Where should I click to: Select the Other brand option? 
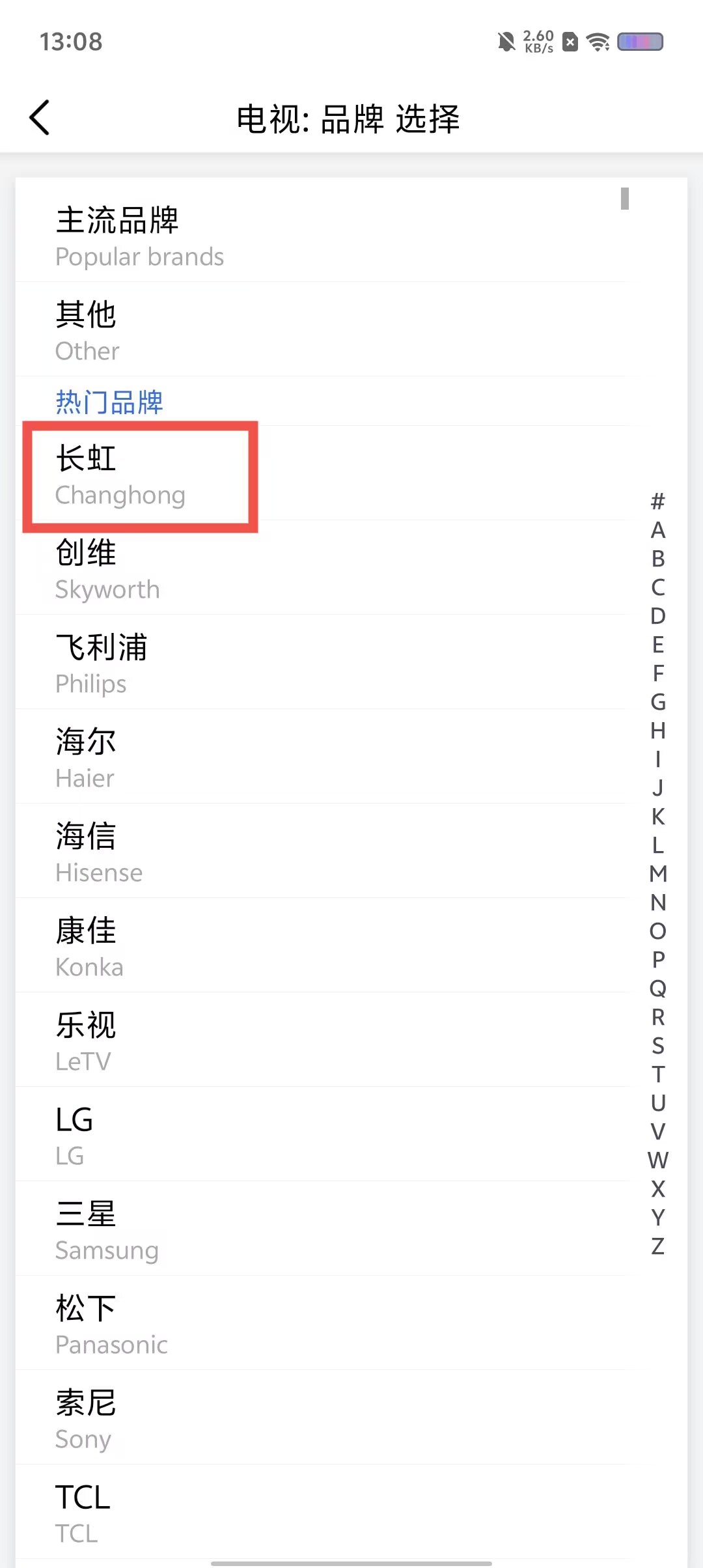coord(319,330)
